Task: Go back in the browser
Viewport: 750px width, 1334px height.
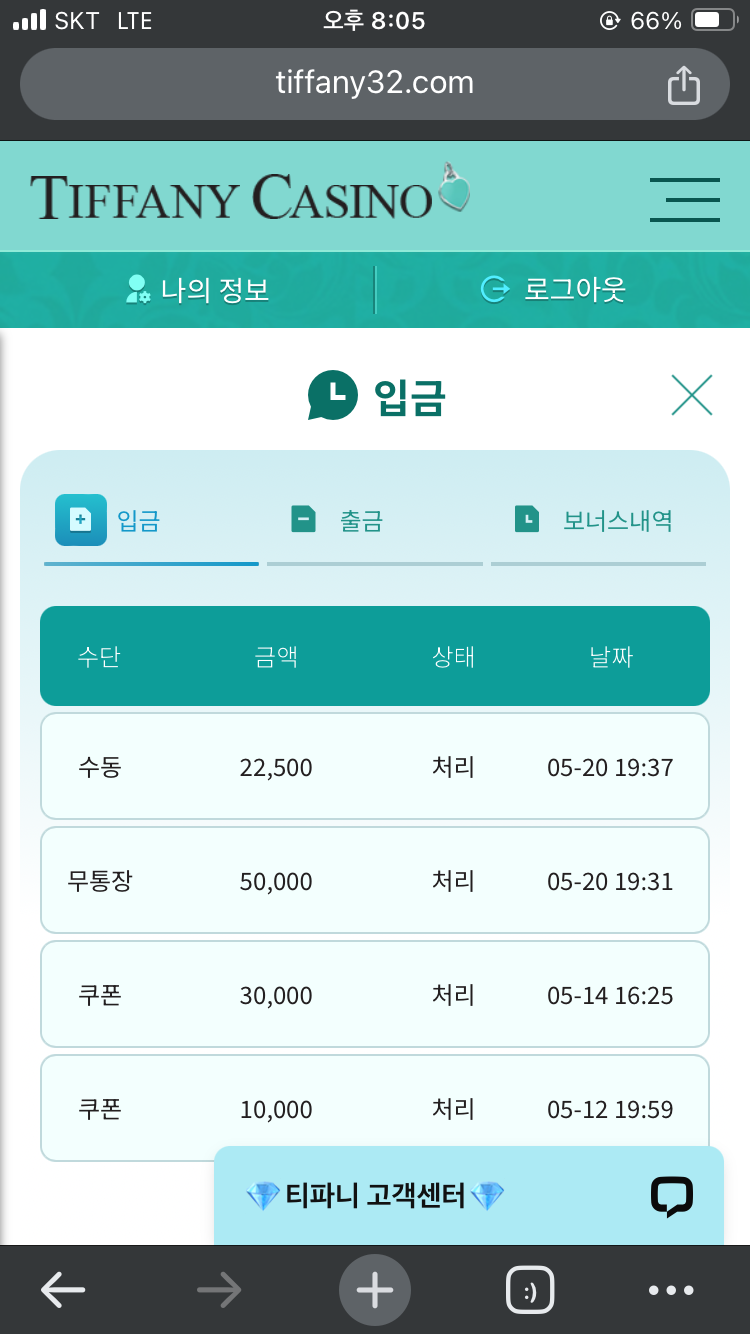Action: pos(62,1290)
